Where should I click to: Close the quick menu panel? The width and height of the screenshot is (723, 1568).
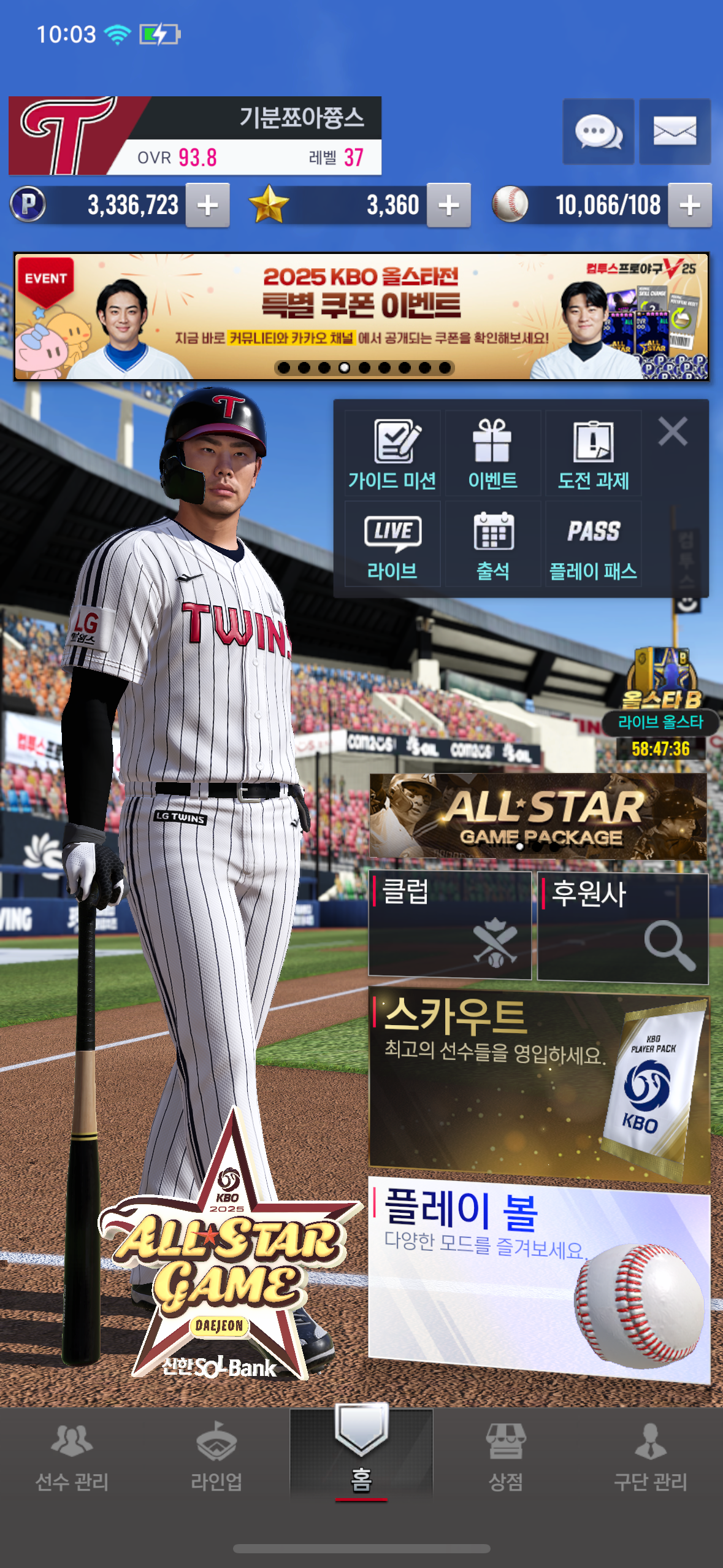673,431
